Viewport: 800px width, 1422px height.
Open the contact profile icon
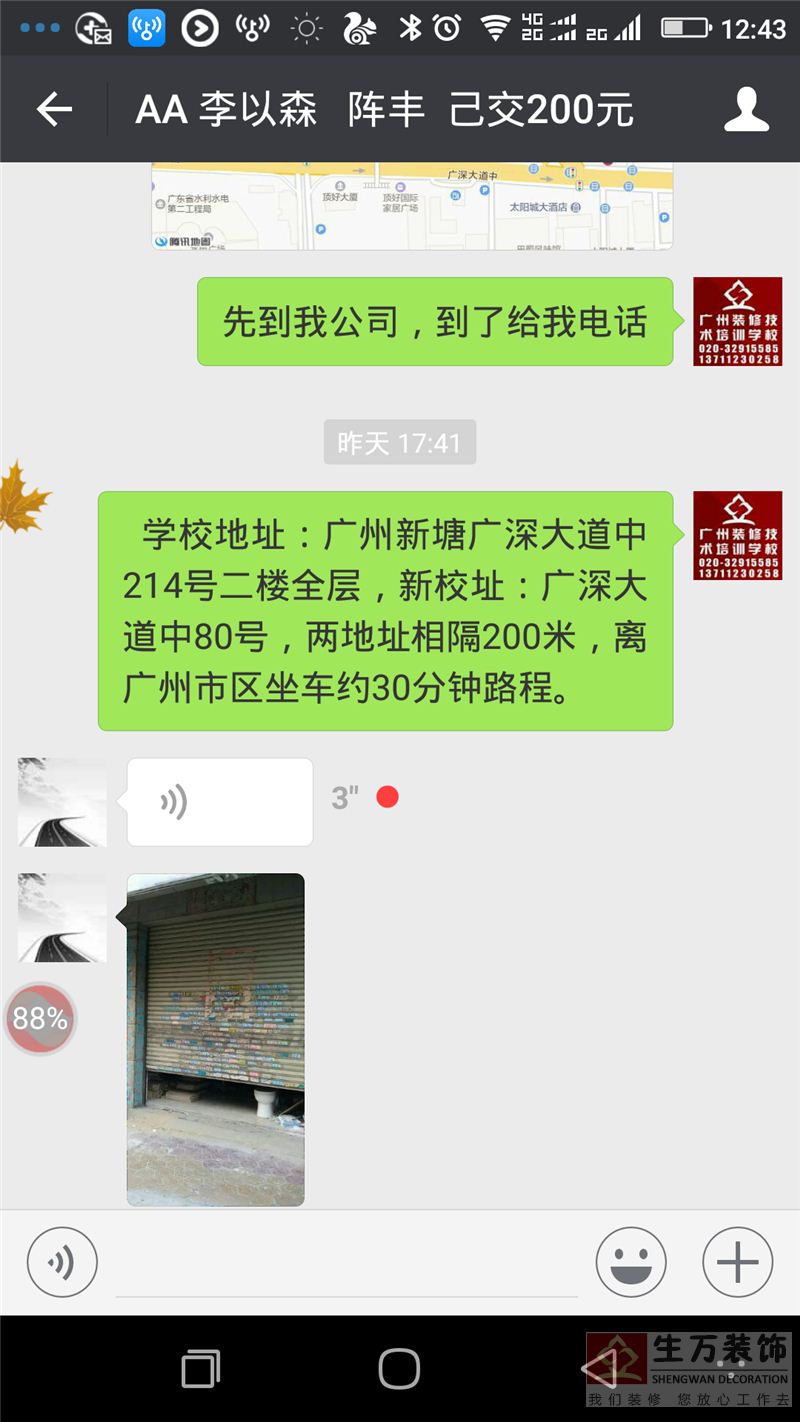[x=746, y=109]
